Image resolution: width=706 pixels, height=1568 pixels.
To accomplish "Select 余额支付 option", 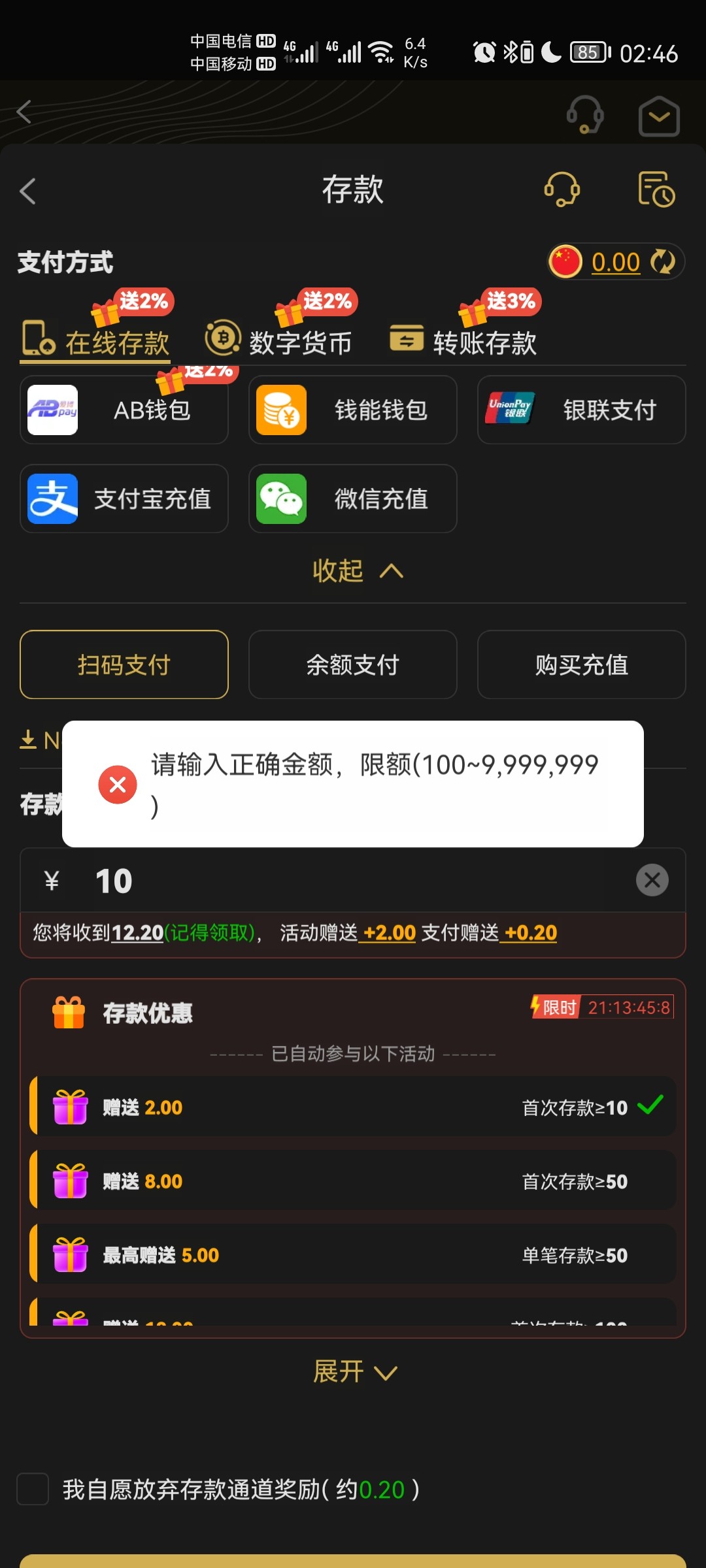I will click(352, 665).
